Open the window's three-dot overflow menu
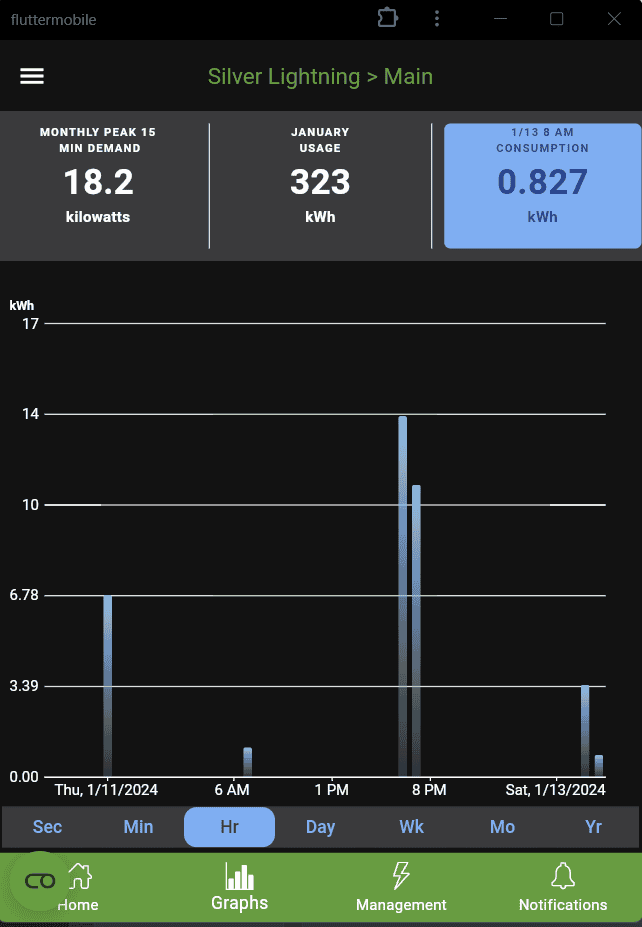This screenshot has height=927, width=642. pyautogui.click(x=437, y=19)
